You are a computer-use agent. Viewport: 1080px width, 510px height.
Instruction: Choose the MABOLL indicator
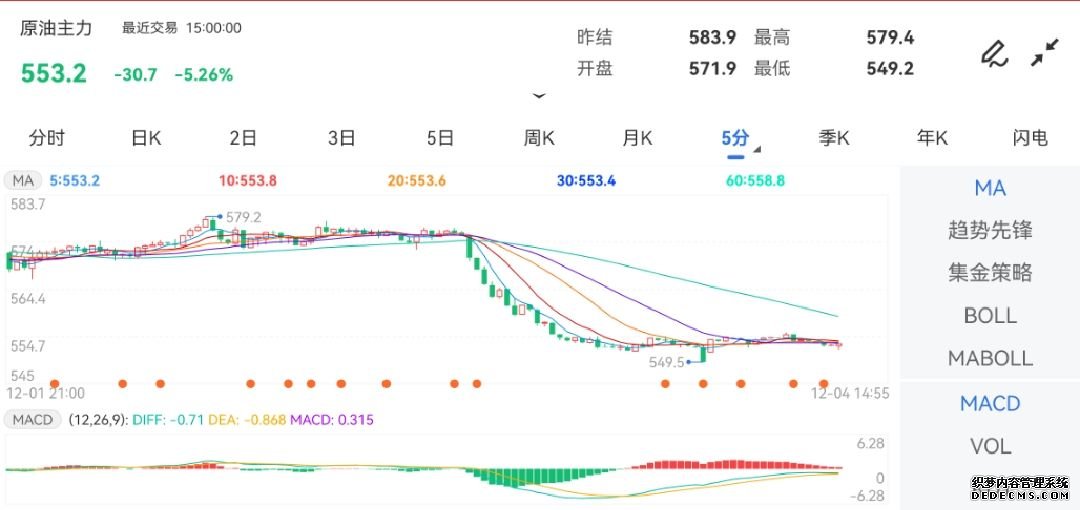[x=990, y=358]
